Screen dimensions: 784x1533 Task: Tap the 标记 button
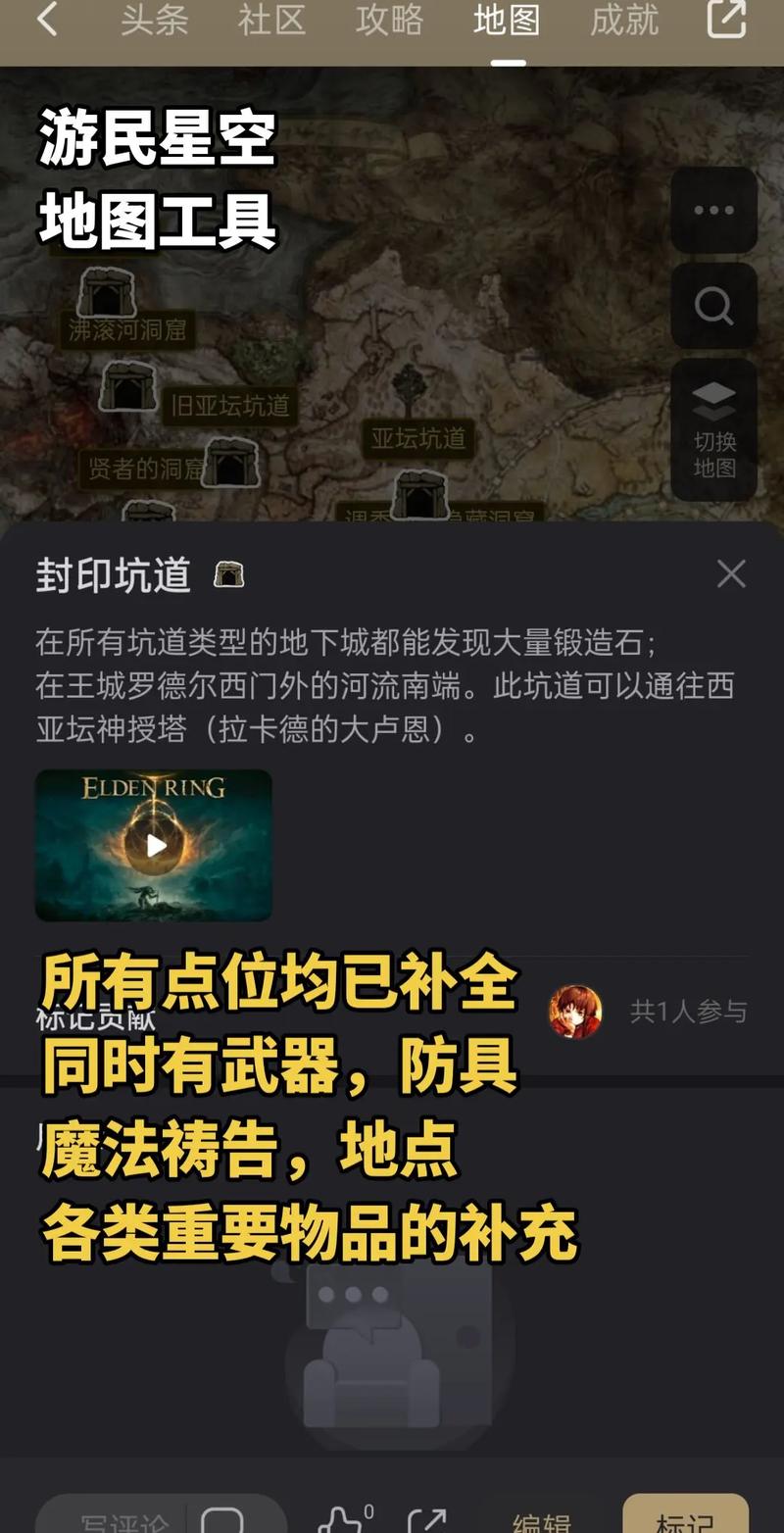tap(685, 1517)
